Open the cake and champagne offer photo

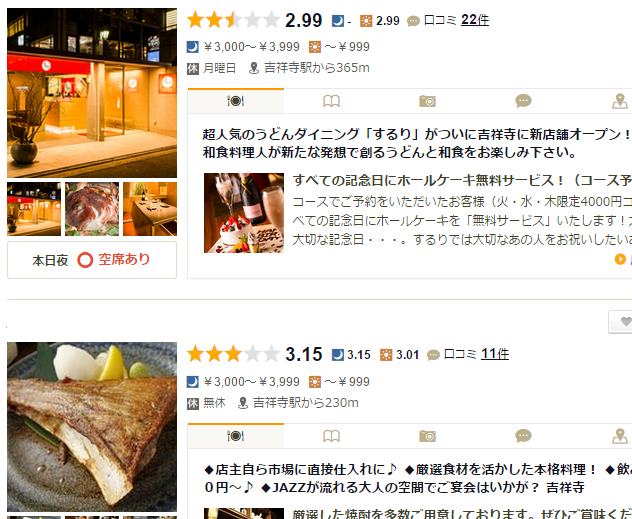point(244,213)
